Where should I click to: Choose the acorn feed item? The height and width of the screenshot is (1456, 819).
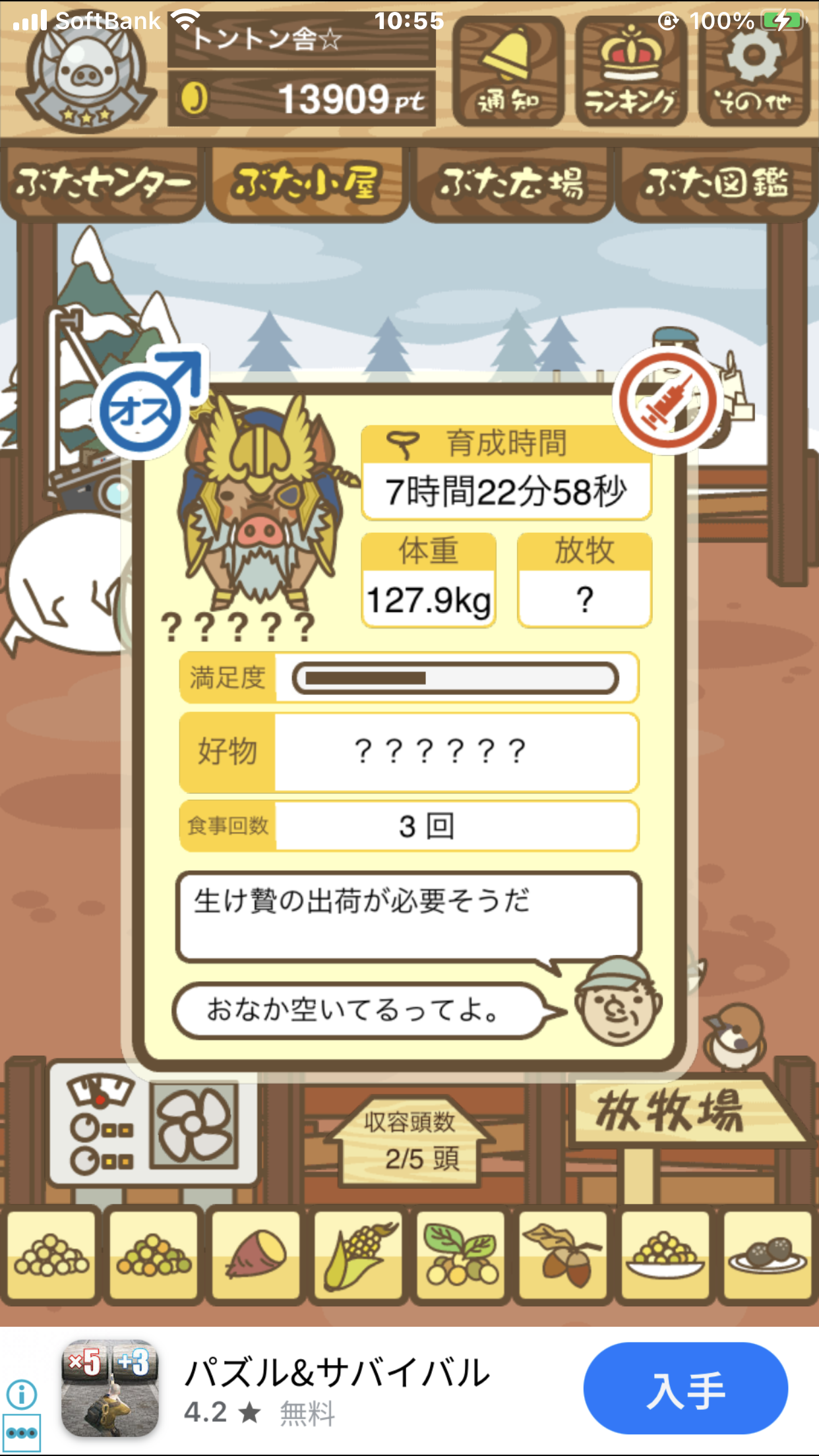tap(564, 1256)
